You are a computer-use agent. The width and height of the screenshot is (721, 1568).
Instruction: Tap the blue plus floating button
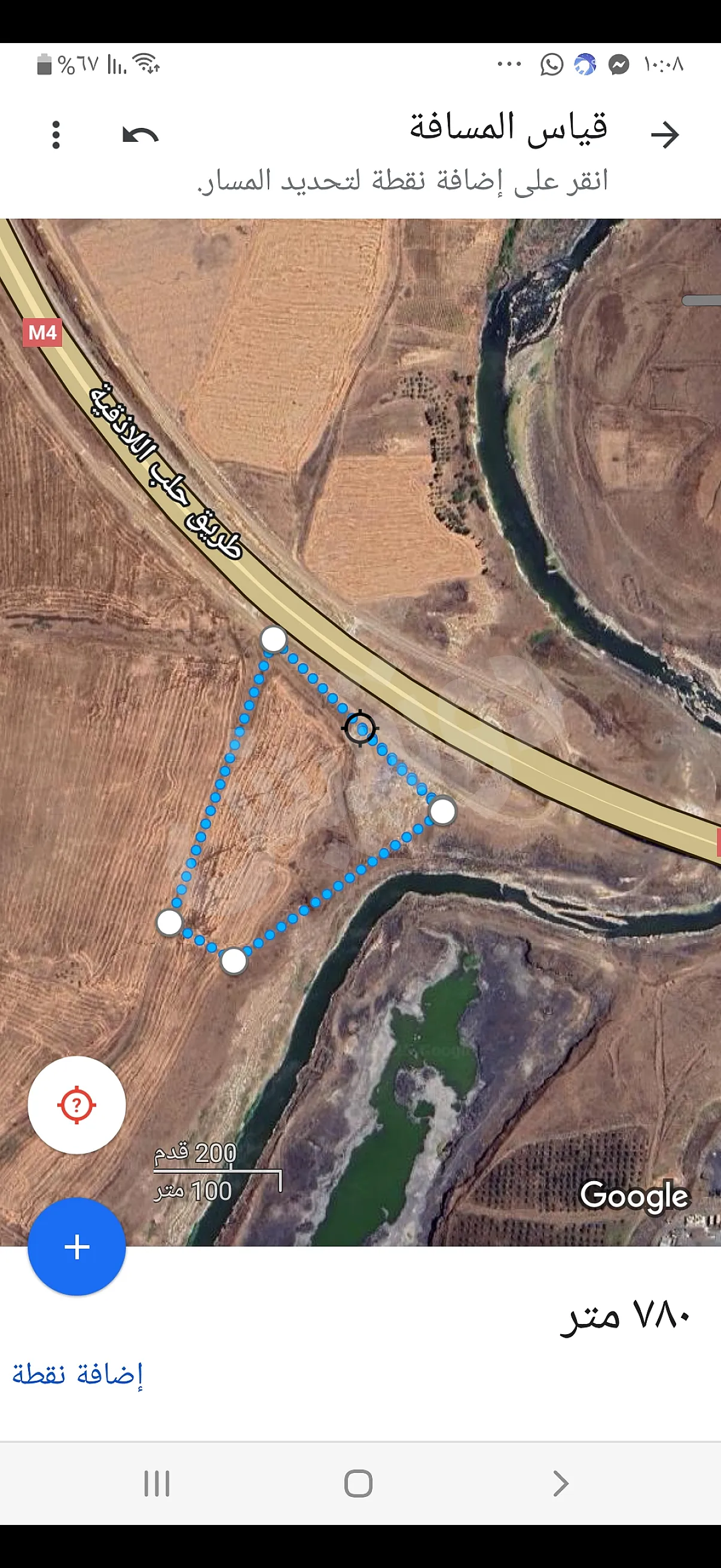[x=77, y=1246]
